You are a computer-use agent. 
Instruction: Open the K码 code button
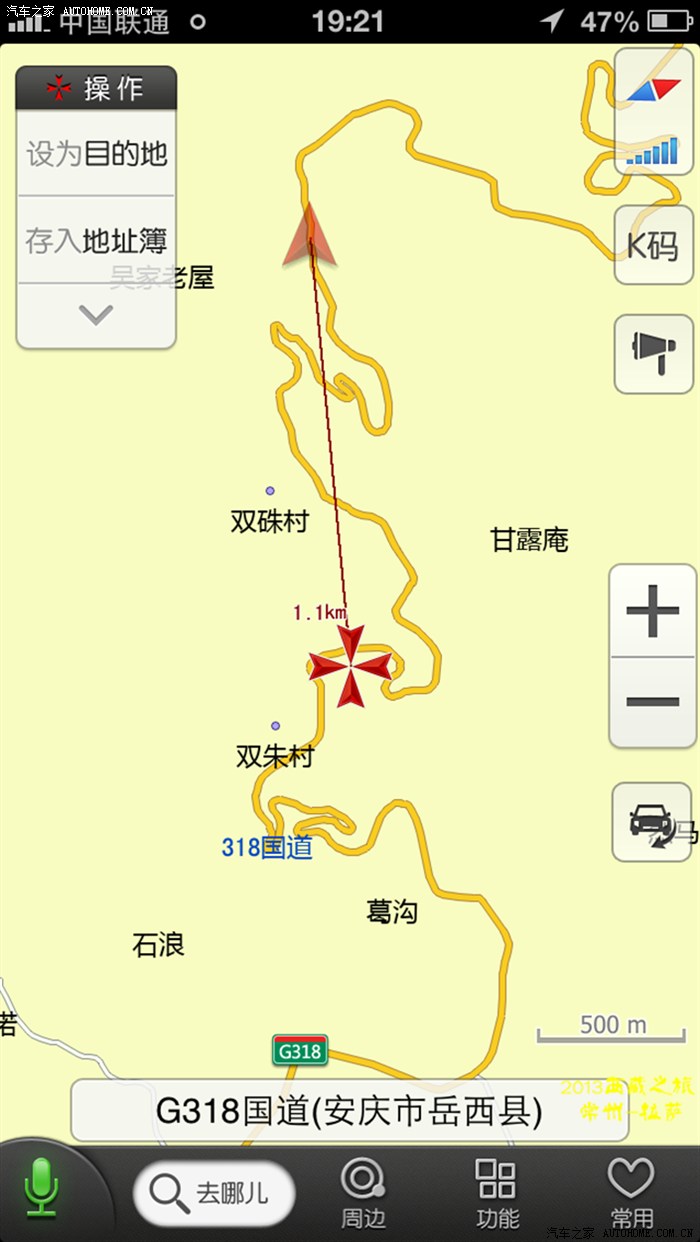point(653,245)
